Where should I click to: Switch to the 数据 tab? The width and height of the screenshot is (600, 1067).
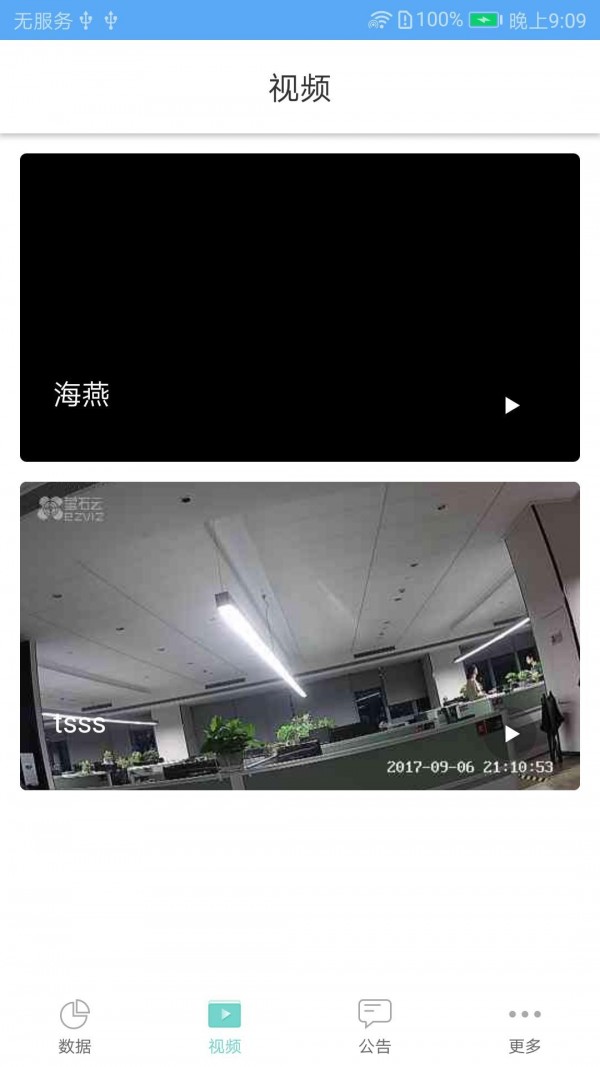point(75,1026)
